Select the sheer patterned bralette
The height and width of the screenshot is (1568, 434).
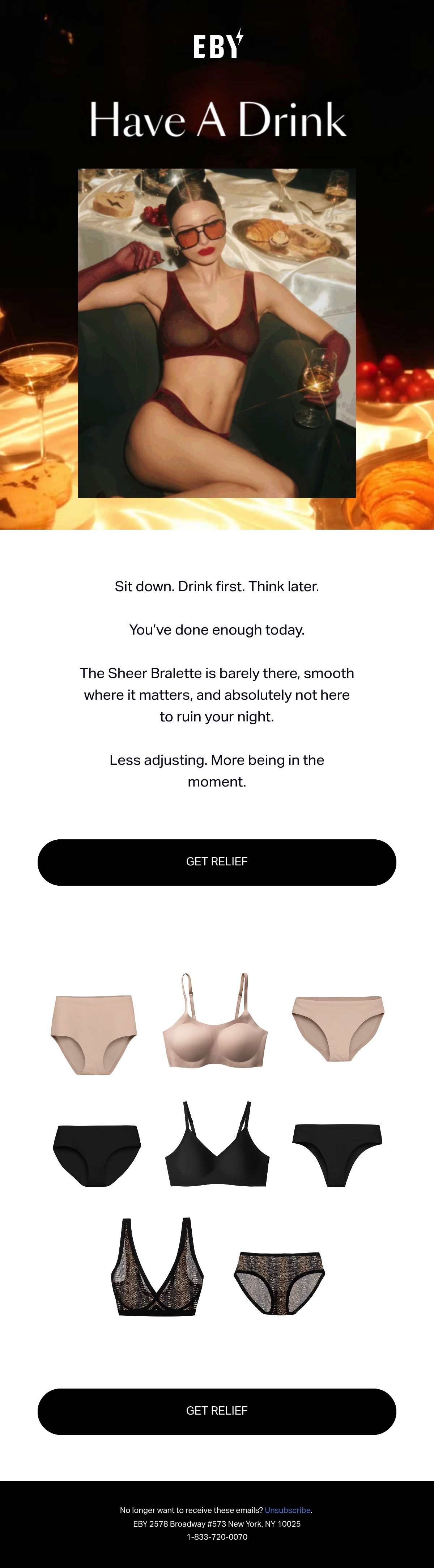click(x=157, y=1267)
